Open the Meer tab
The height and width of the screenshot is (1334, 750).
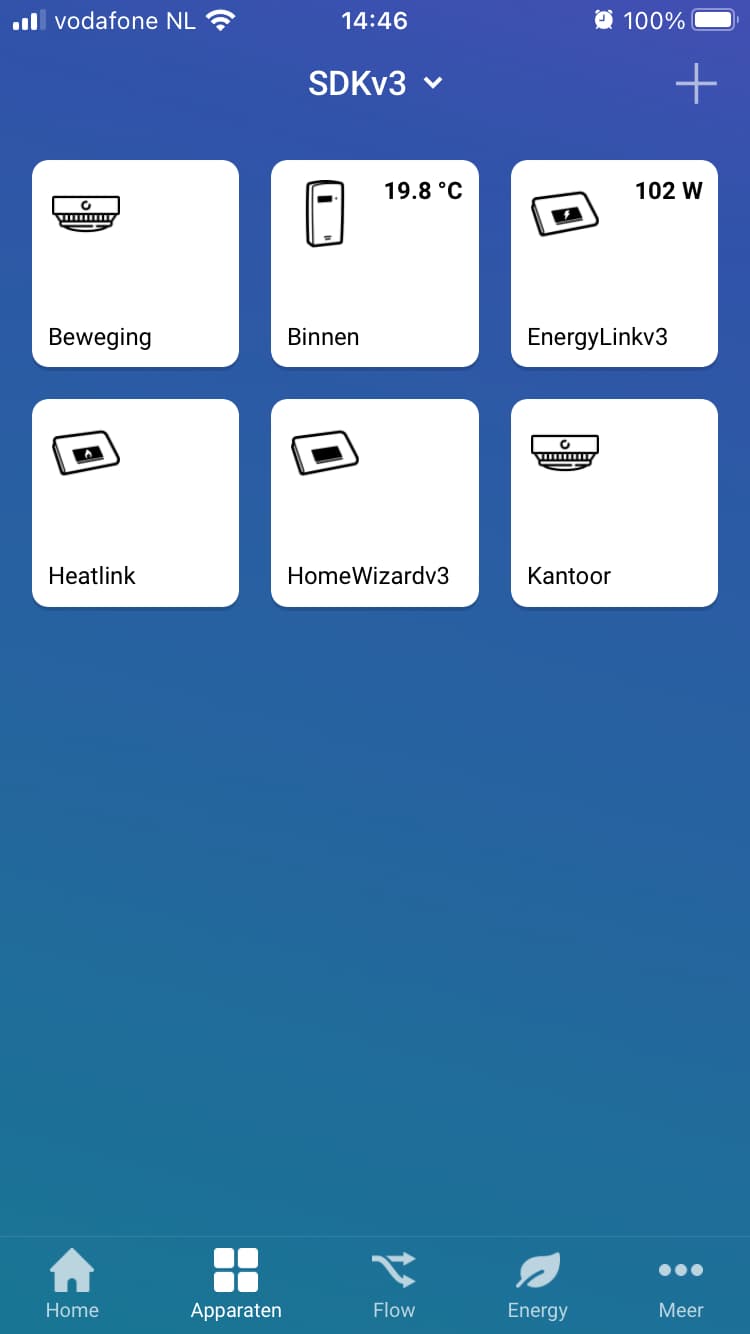coord(681,1284)
